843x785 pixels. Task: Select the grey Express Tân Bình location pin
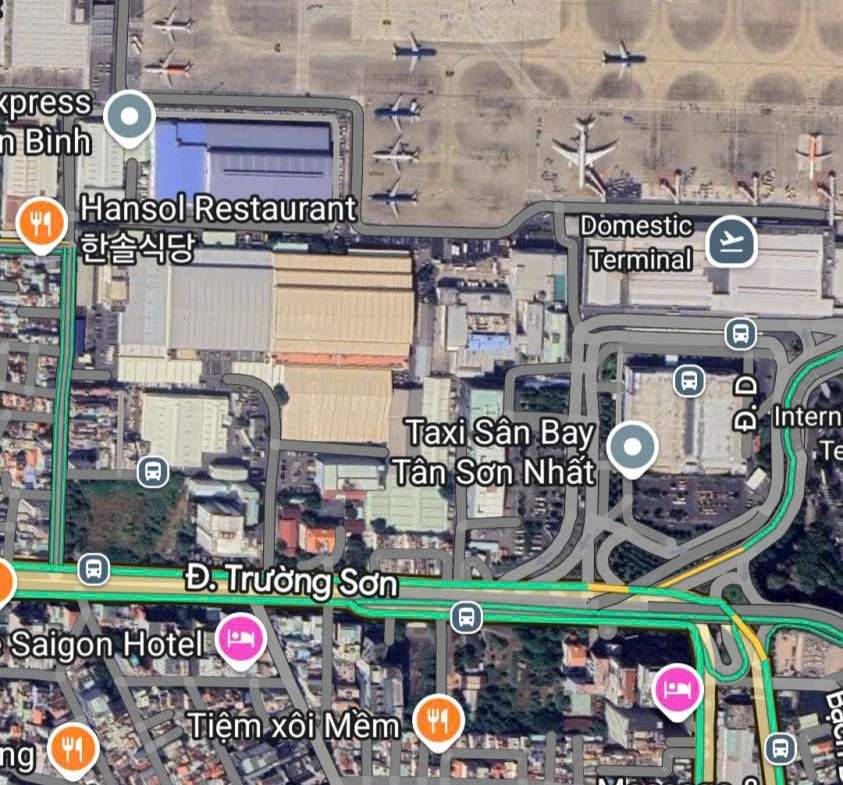[130, 117]
